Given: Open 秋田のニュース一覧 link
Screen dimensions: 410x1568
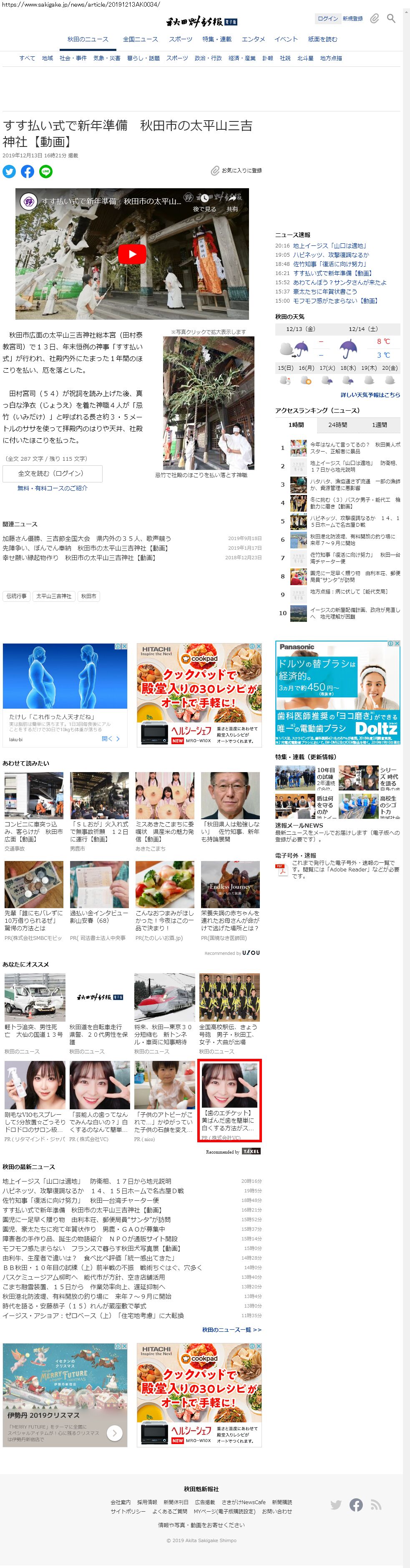Looking at the screenshot, I should (232, 1329).
